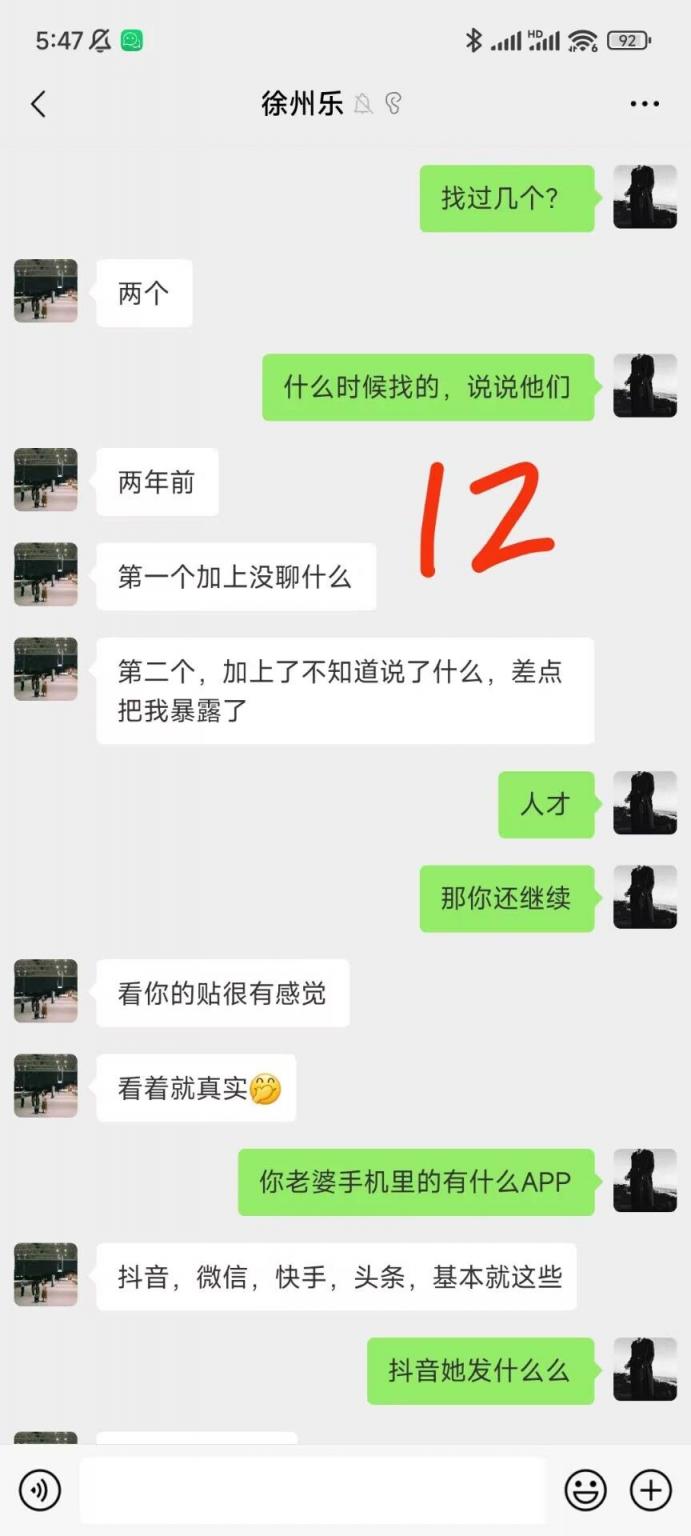Viewport: 691px width, 1536px height.
Task: Tap the contact avatar beside "两个"
Action: pos(45,291)
